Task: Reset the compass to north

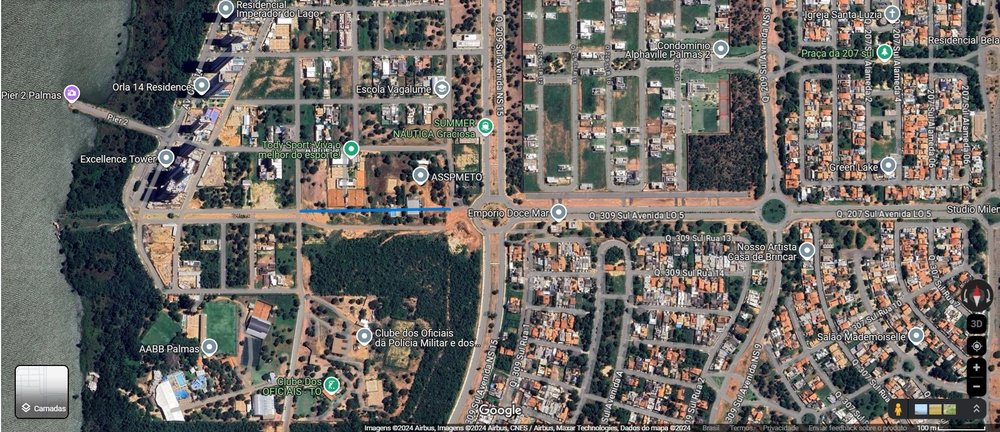Action: 977,294
